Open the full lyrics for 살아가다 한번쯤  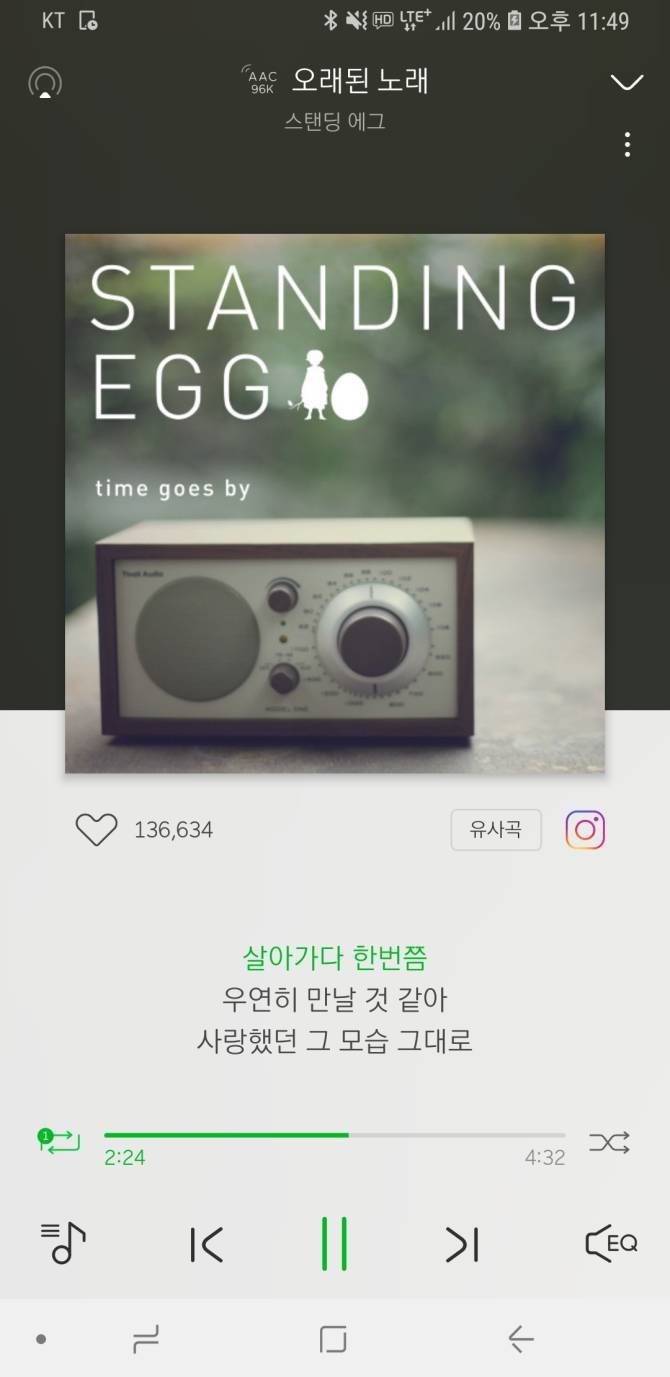click(334, 958)
